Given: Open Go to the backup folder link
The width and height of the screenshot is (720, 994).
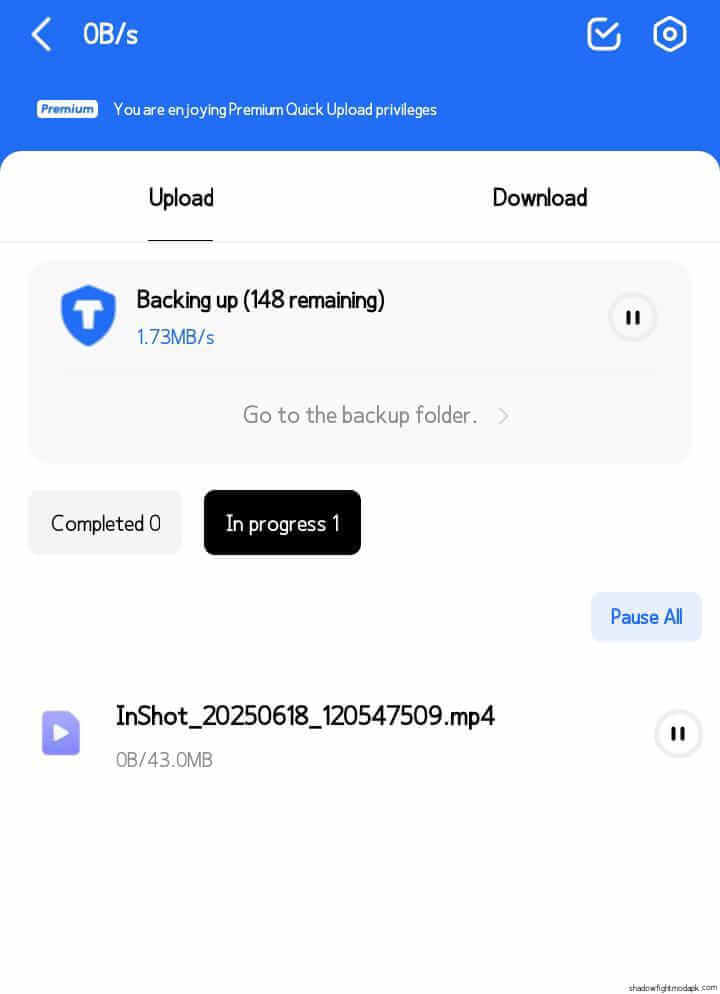Looking at the screenshot, I should click(360, 415).
